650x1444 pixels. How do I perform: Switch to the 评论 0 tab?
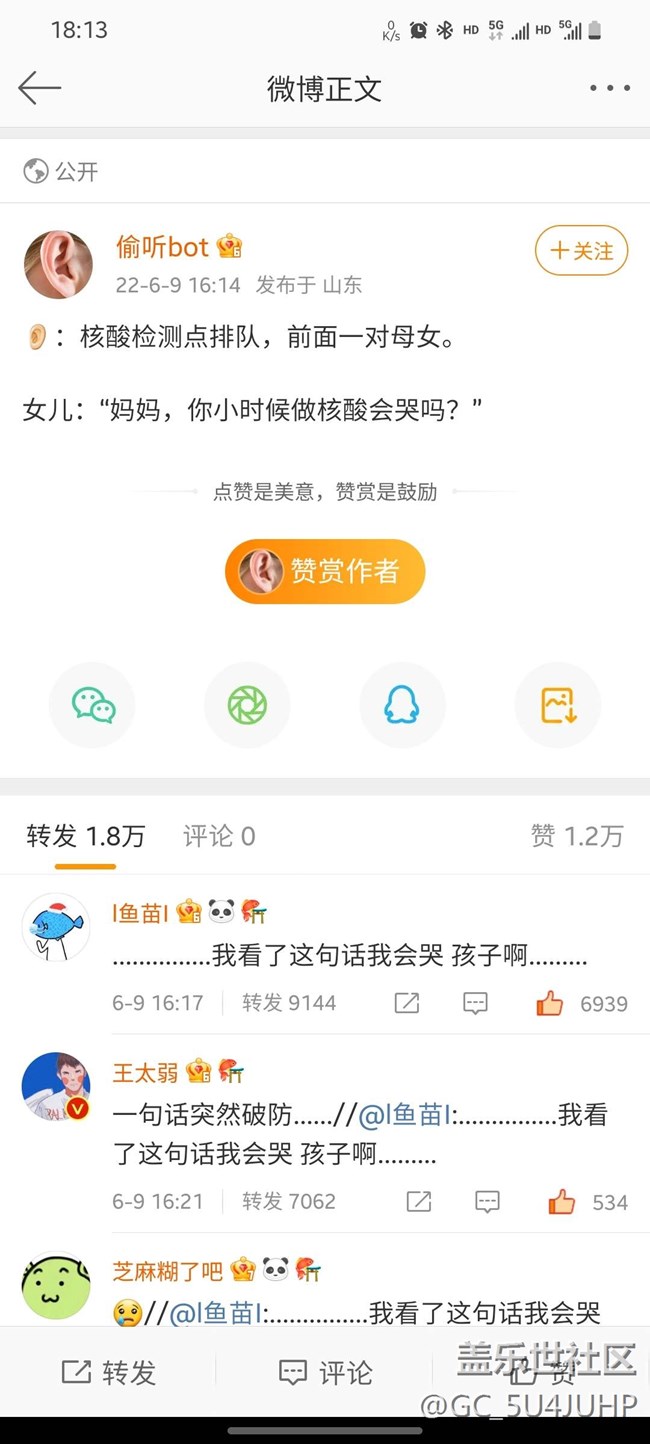point(219,837)
